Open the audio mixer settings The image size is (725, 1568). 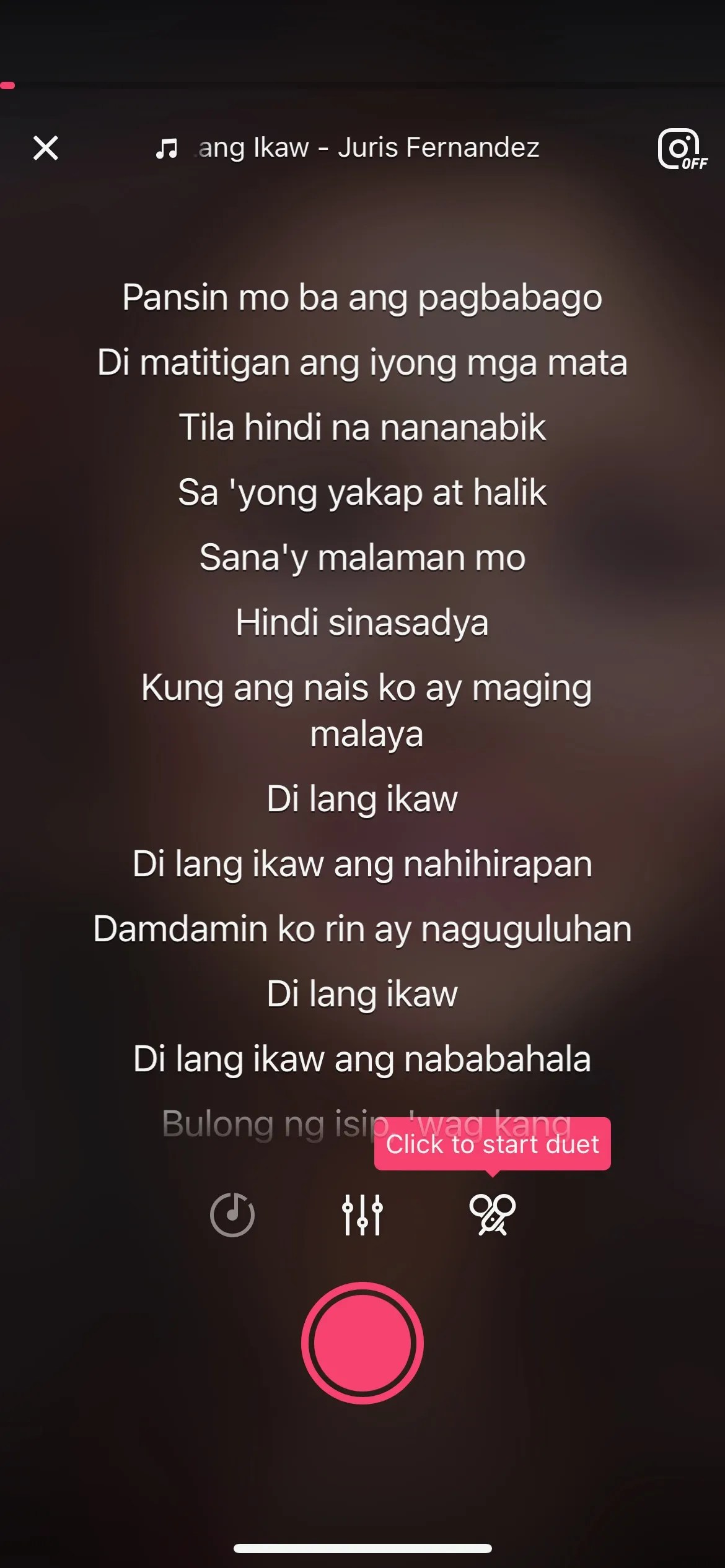[362, 1214]
